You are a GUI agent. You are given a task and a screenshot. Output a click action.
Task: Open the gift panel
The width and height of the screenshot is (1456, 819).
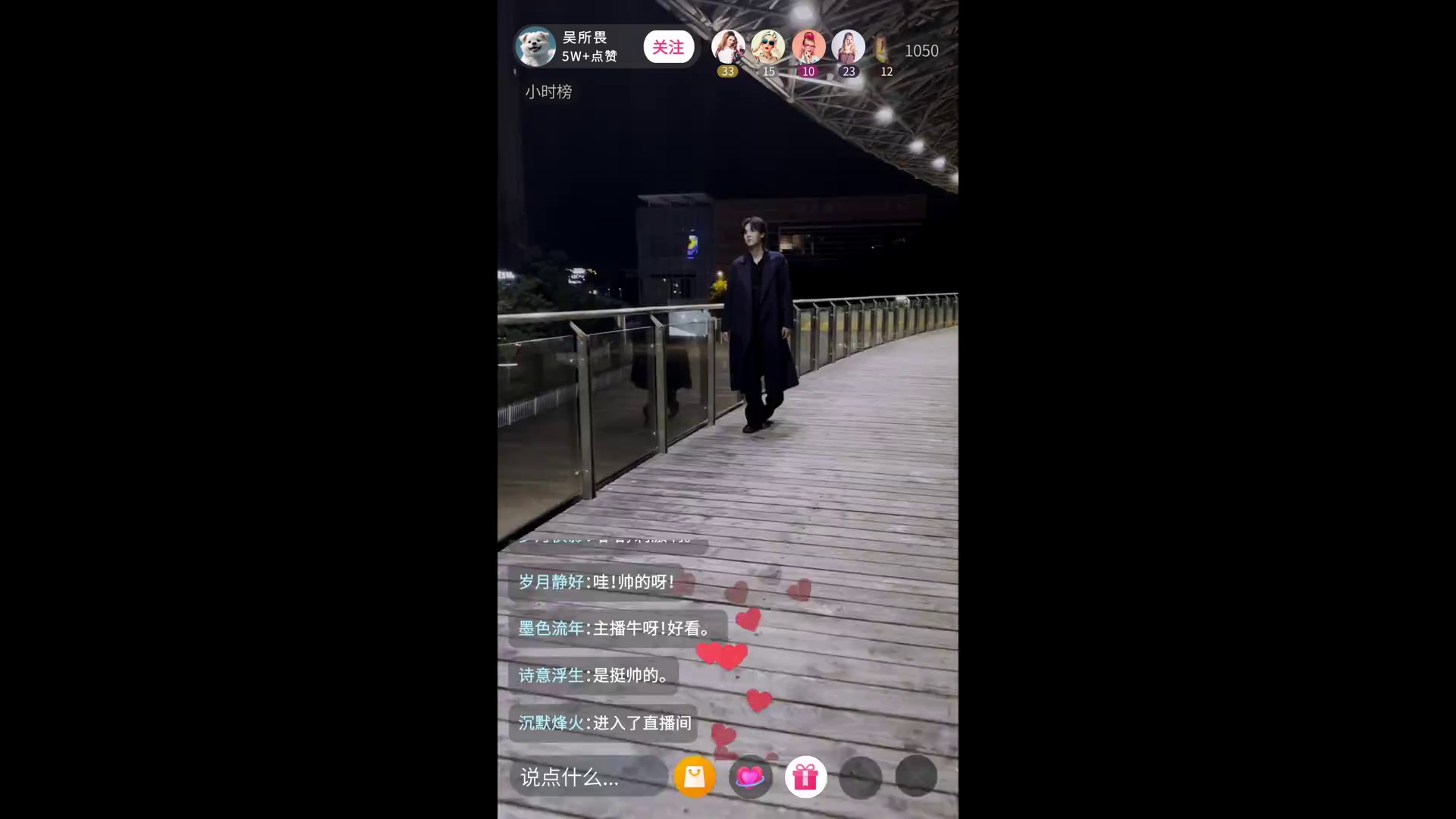[805, 777]
